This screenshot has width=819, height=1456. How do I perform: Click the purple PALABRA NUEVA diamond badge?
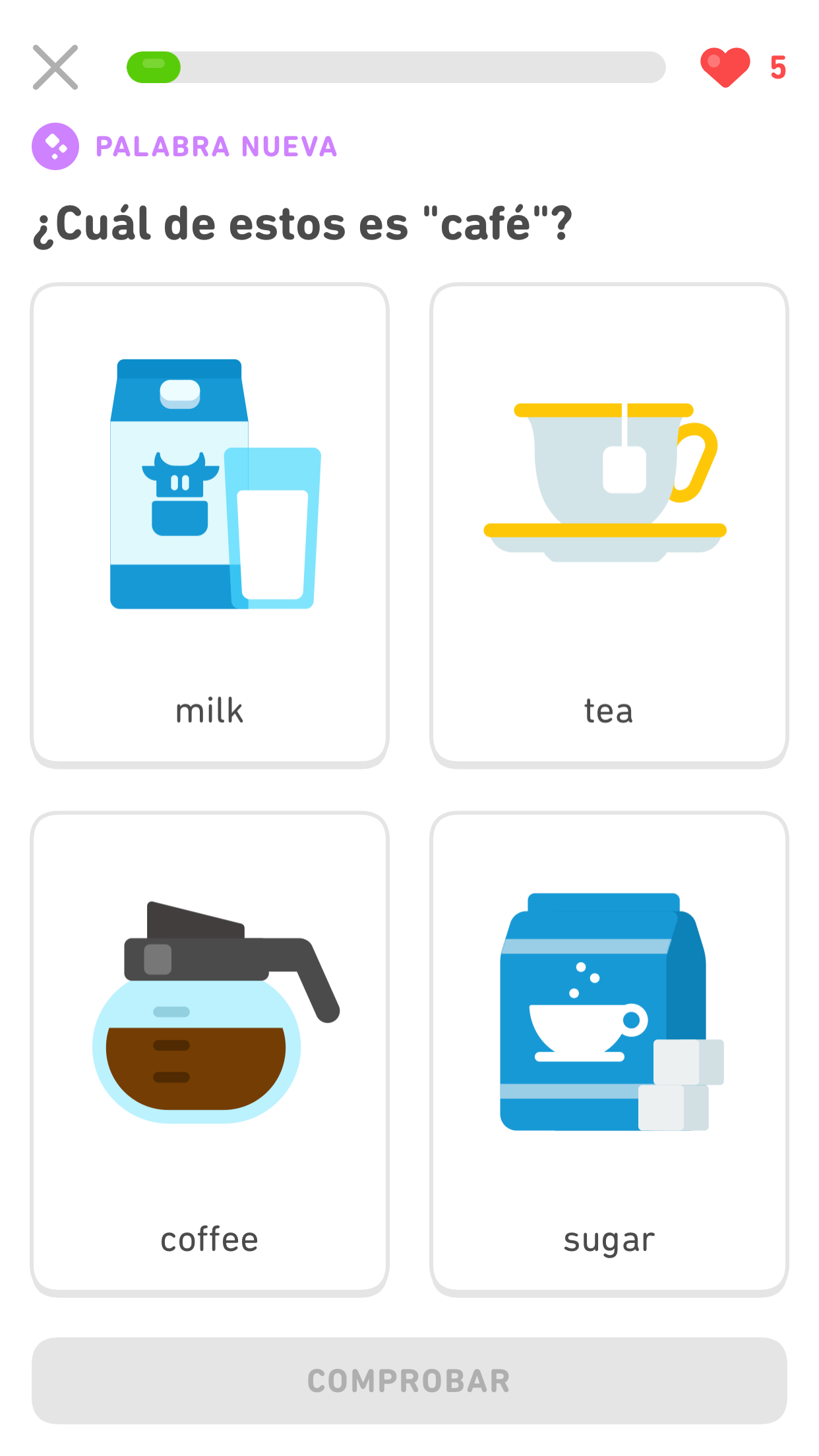55,146
